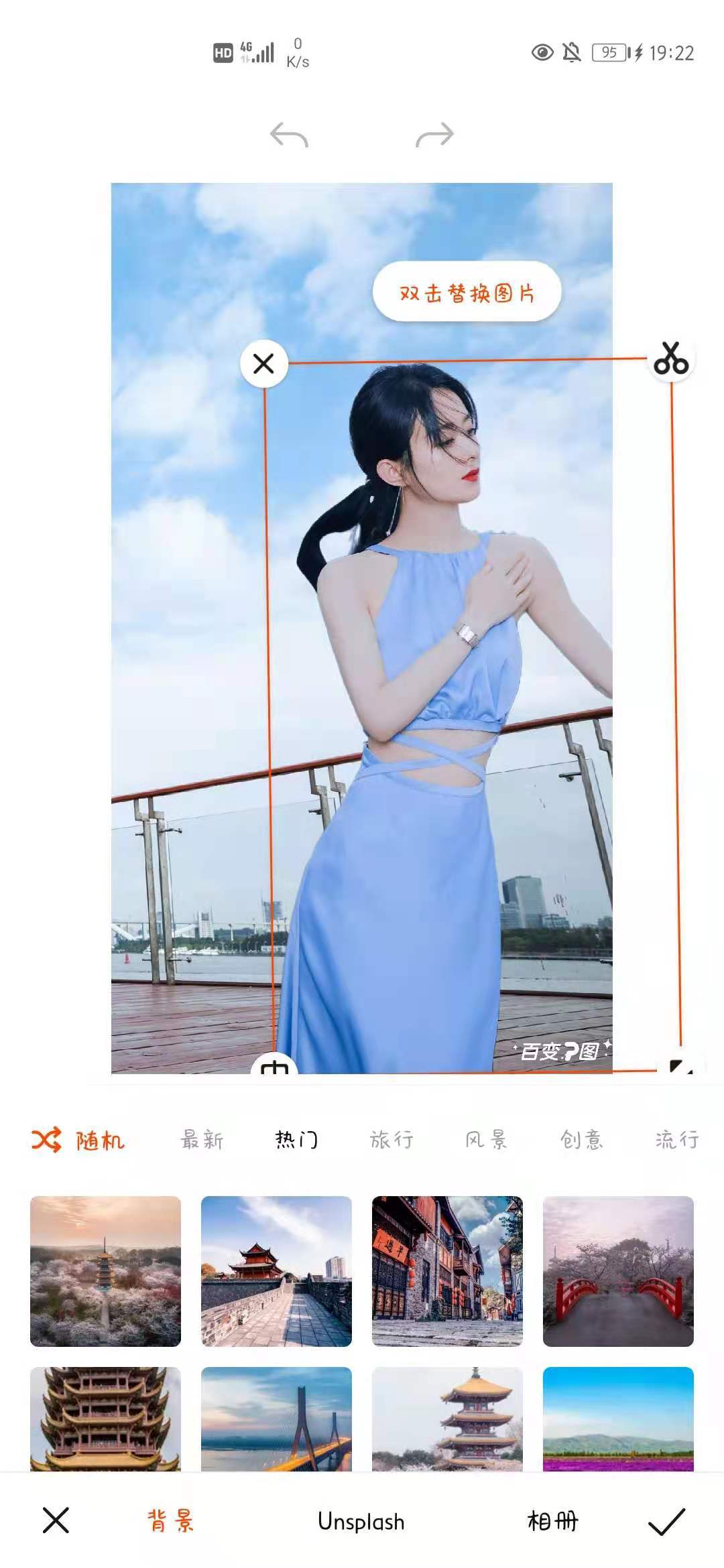Image resolution: width=724 pixels, height=1568 pixels.
Task: Undo the last edit
Action: pos(289,135)
